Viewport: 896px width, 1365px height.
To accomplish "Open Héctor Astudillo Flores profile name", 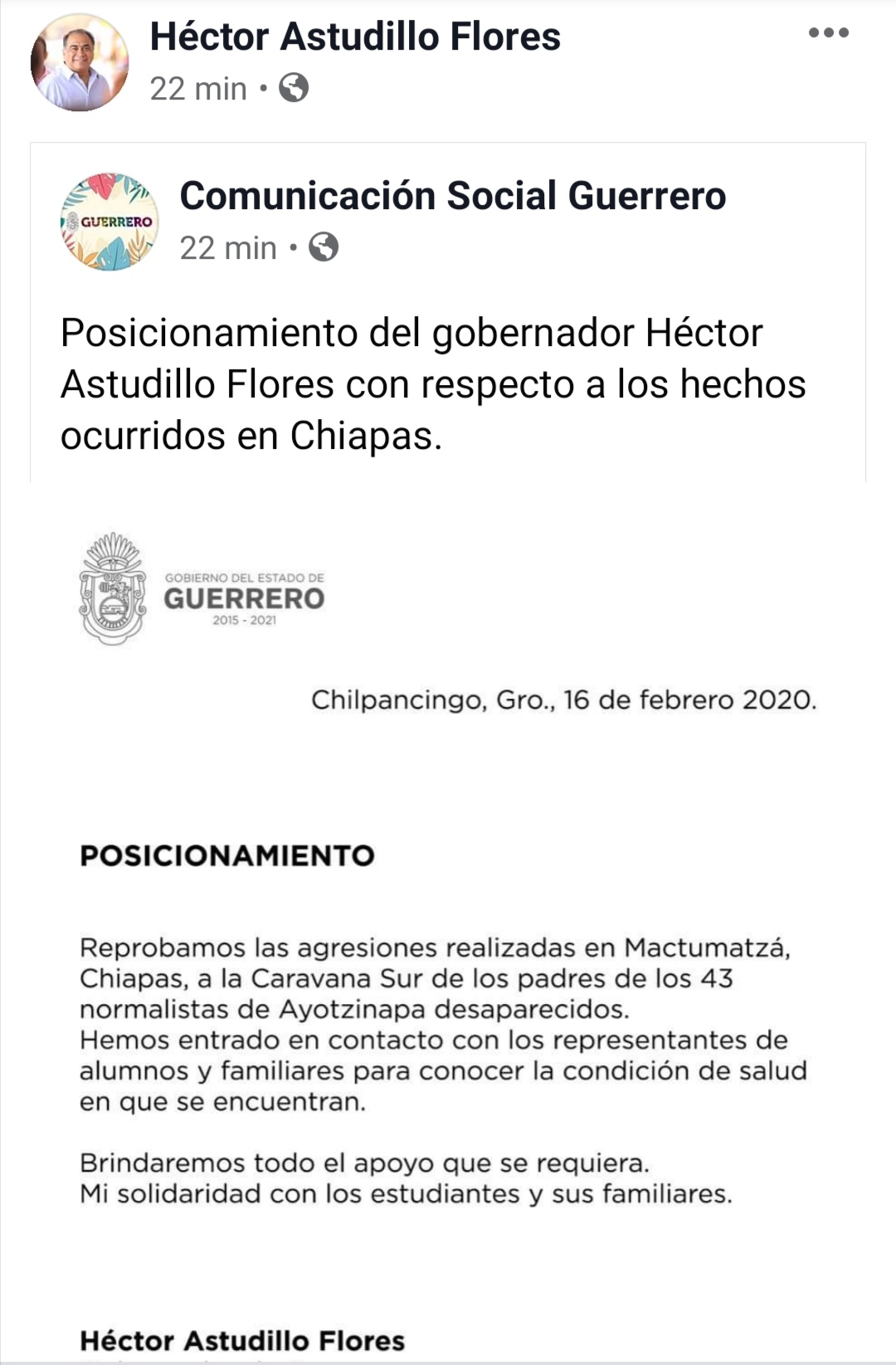I will click(x=355, y=37).
